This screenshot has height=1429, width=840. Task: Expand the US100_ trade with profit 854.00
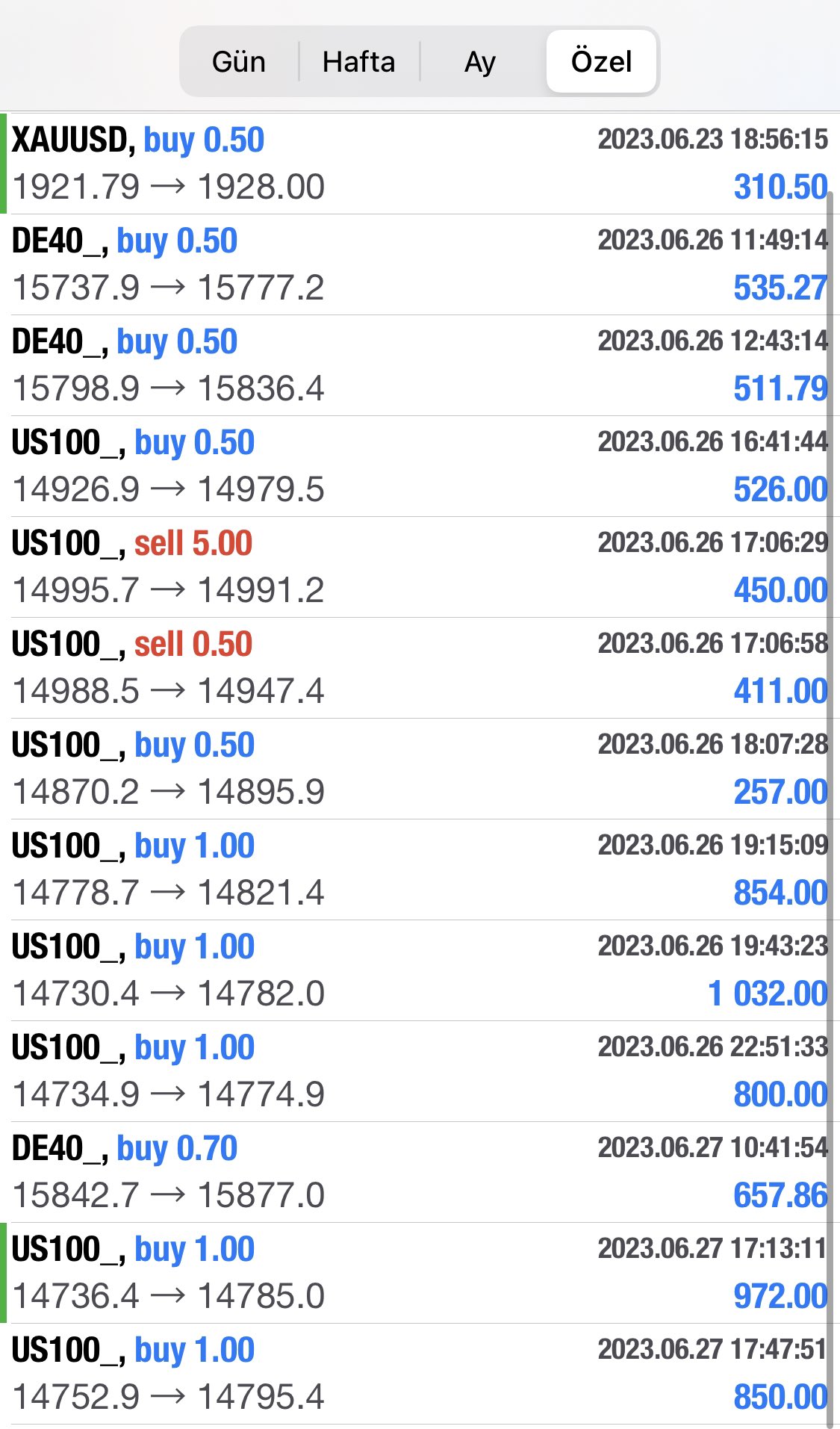[x=420, y=870]
